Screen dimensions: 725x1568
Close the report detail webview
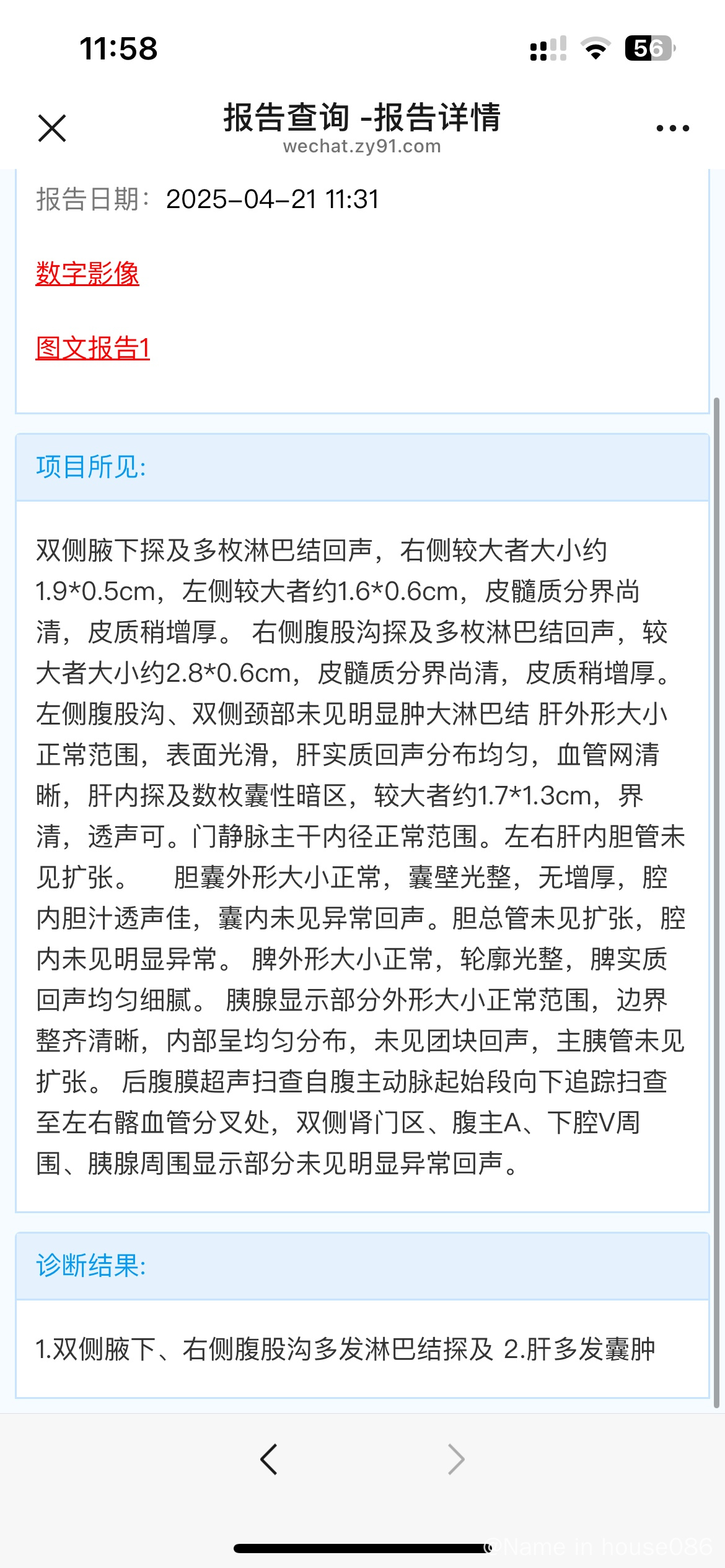click(52, 128)
